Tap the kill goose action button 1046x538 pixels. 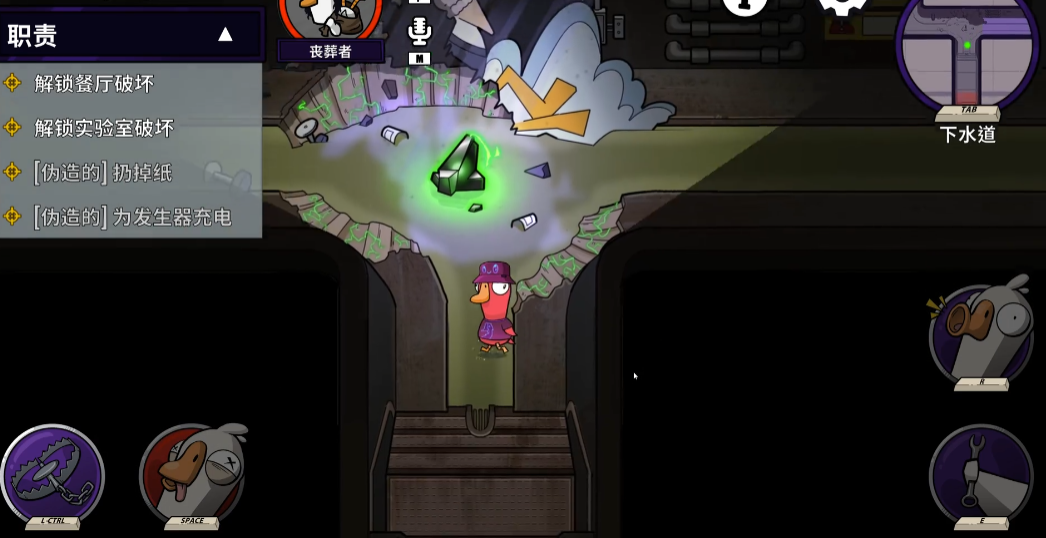pos(192,474)
